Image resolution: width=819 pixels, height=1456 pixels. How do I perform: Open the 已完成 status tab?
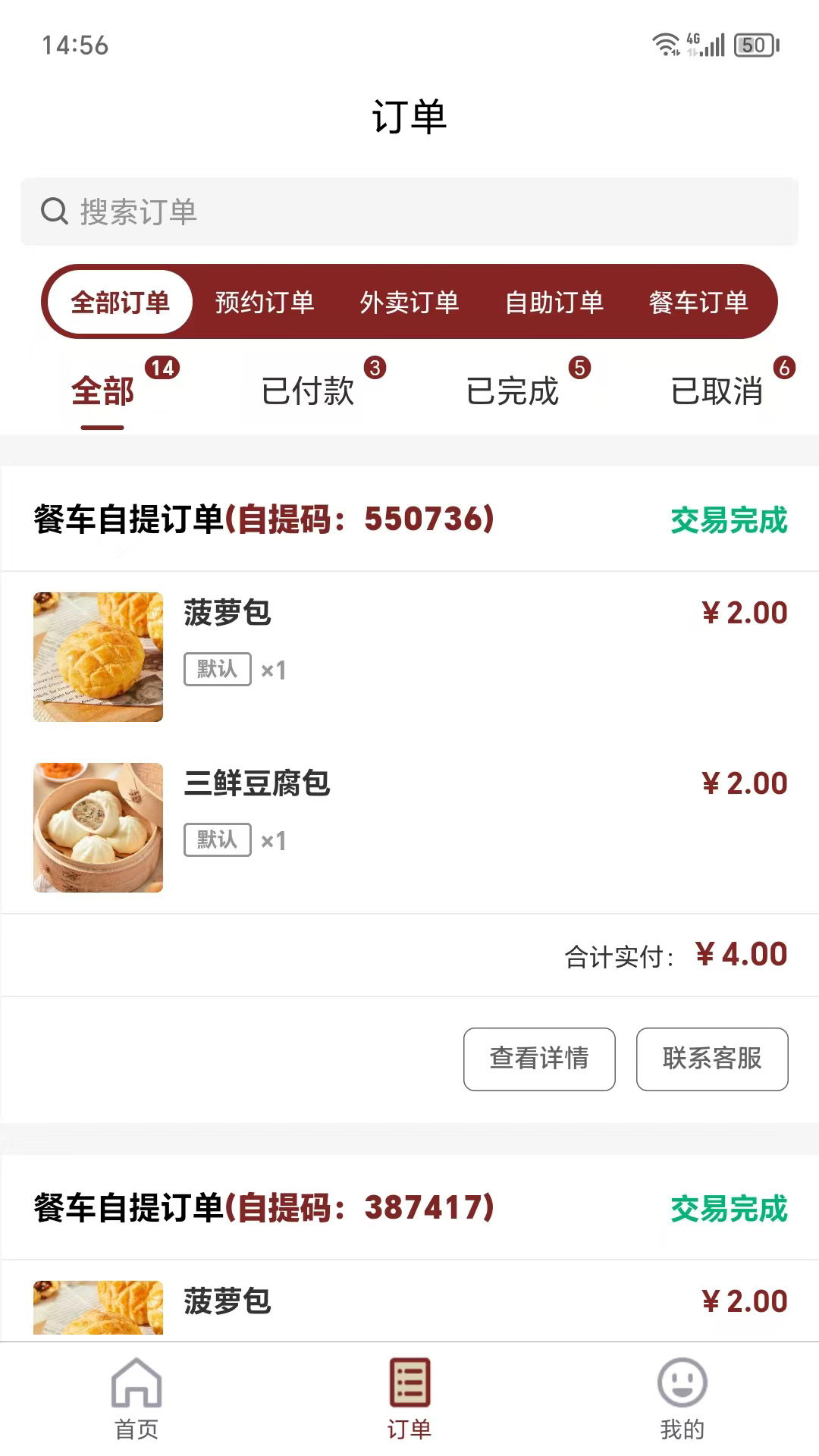tap(513, 392)
